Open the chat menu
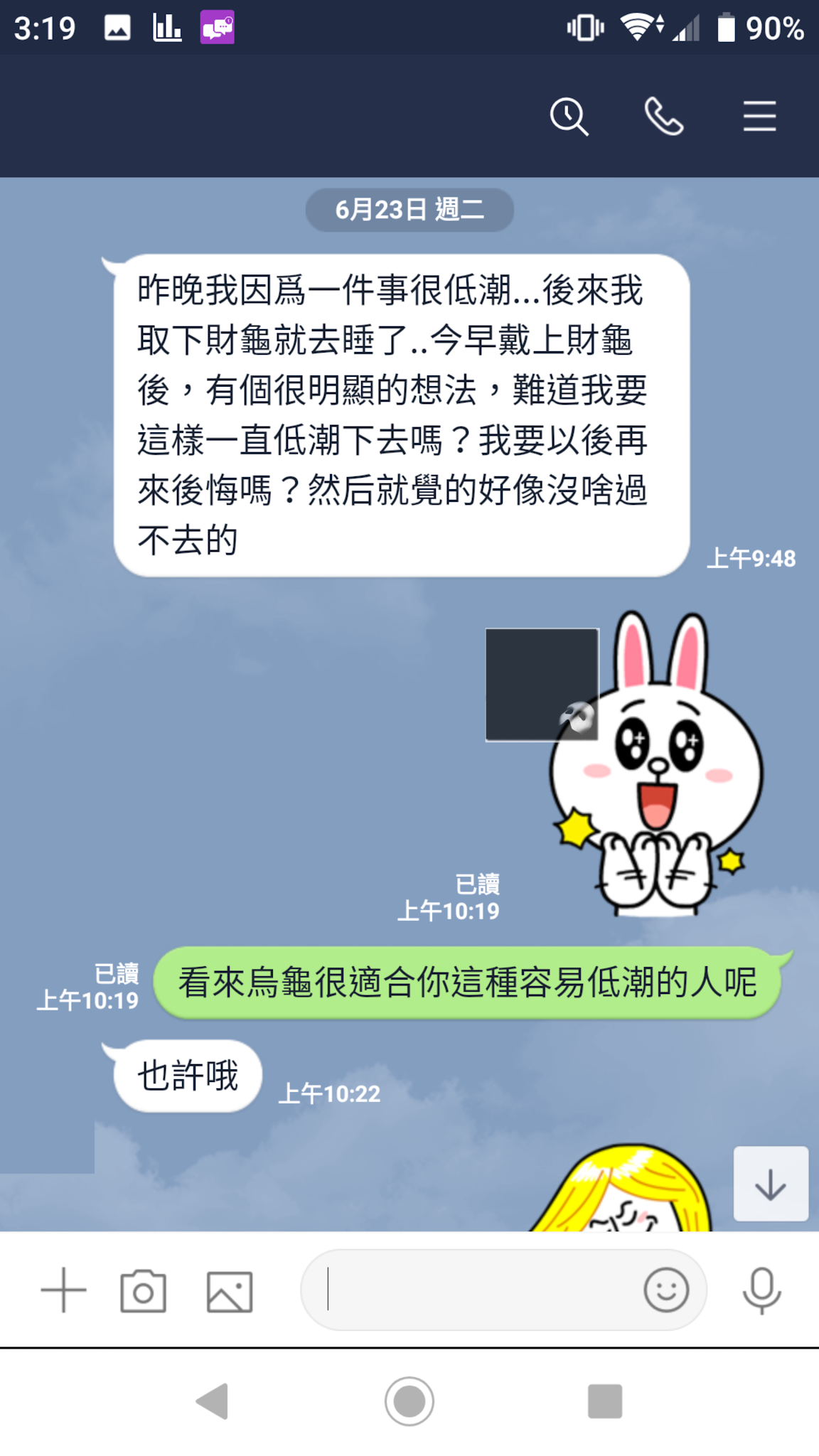The width and height of the screenshot is (819, 1456). click(x=759, y=117)
